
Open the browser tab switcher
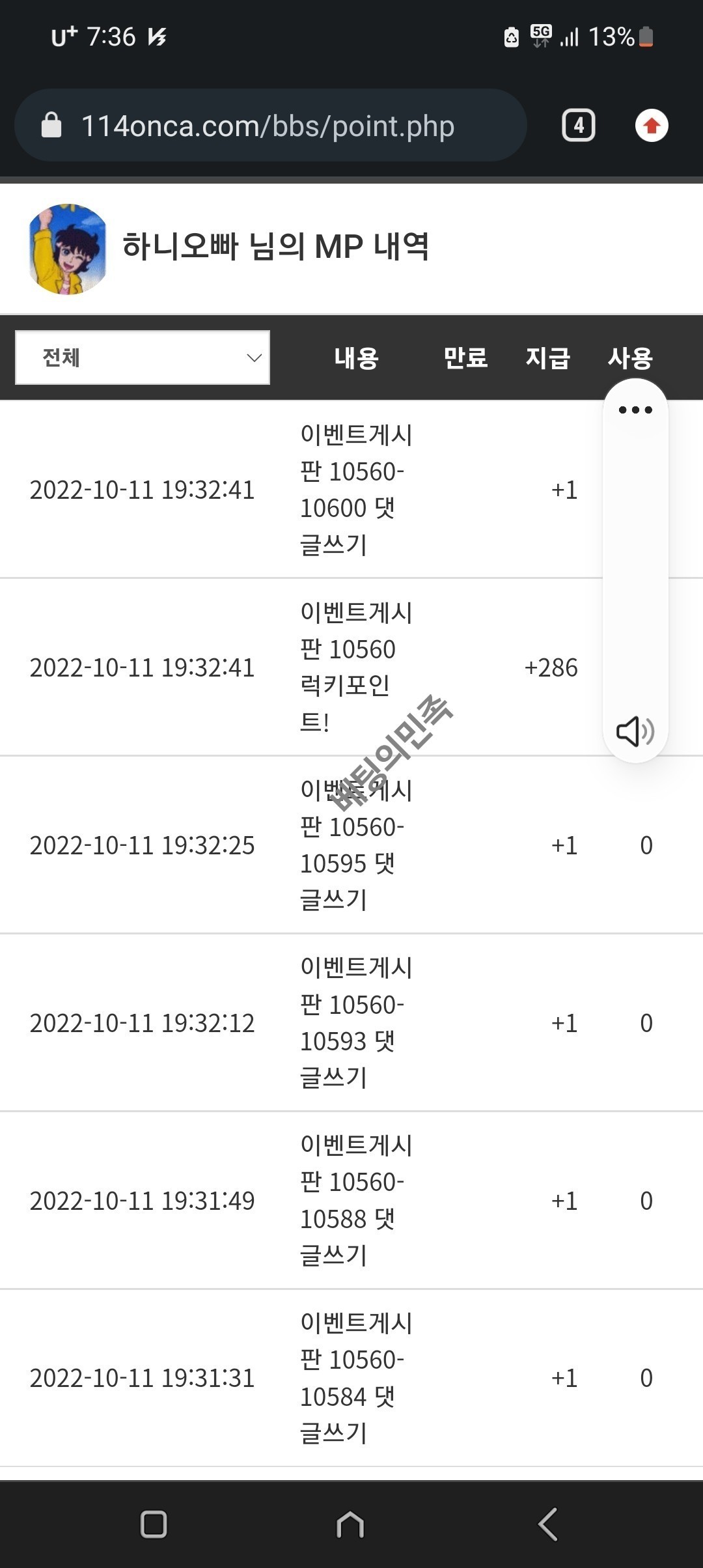[x=578, y=126]
